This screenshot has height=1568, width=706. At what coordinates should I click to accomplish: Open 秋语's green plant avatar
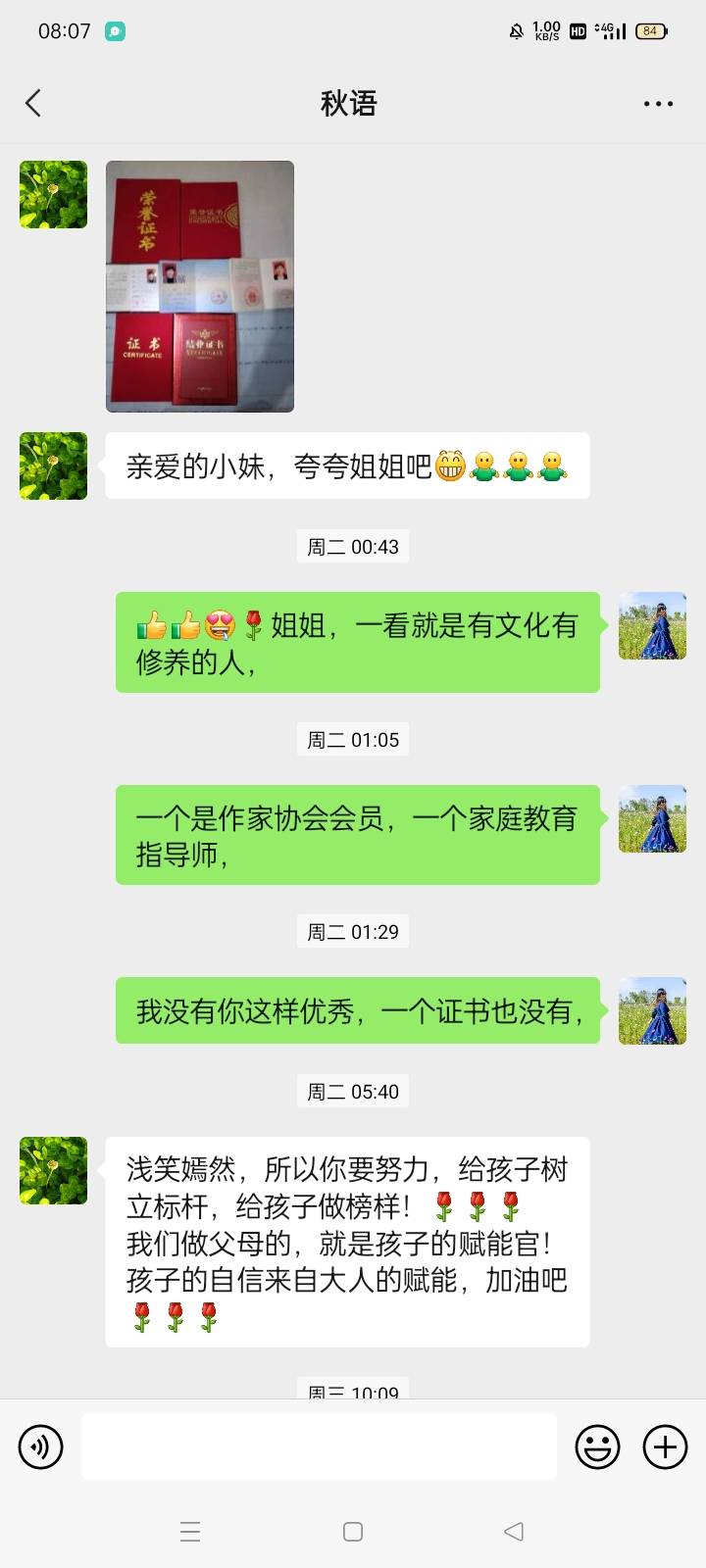[53, 466]
